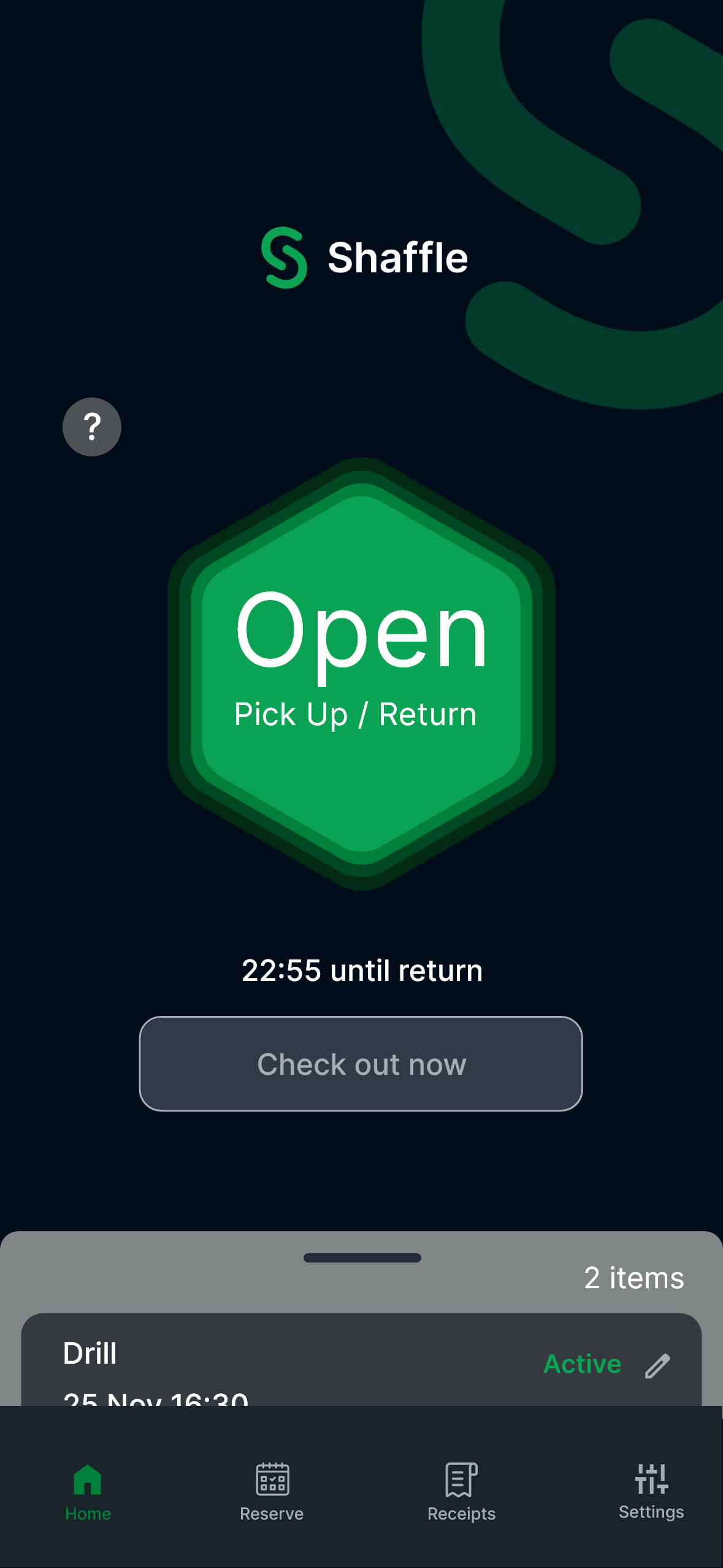Screen dimensions: 723x1568
Task: Open the help question mark button
Action: click(x=92, y=427)
